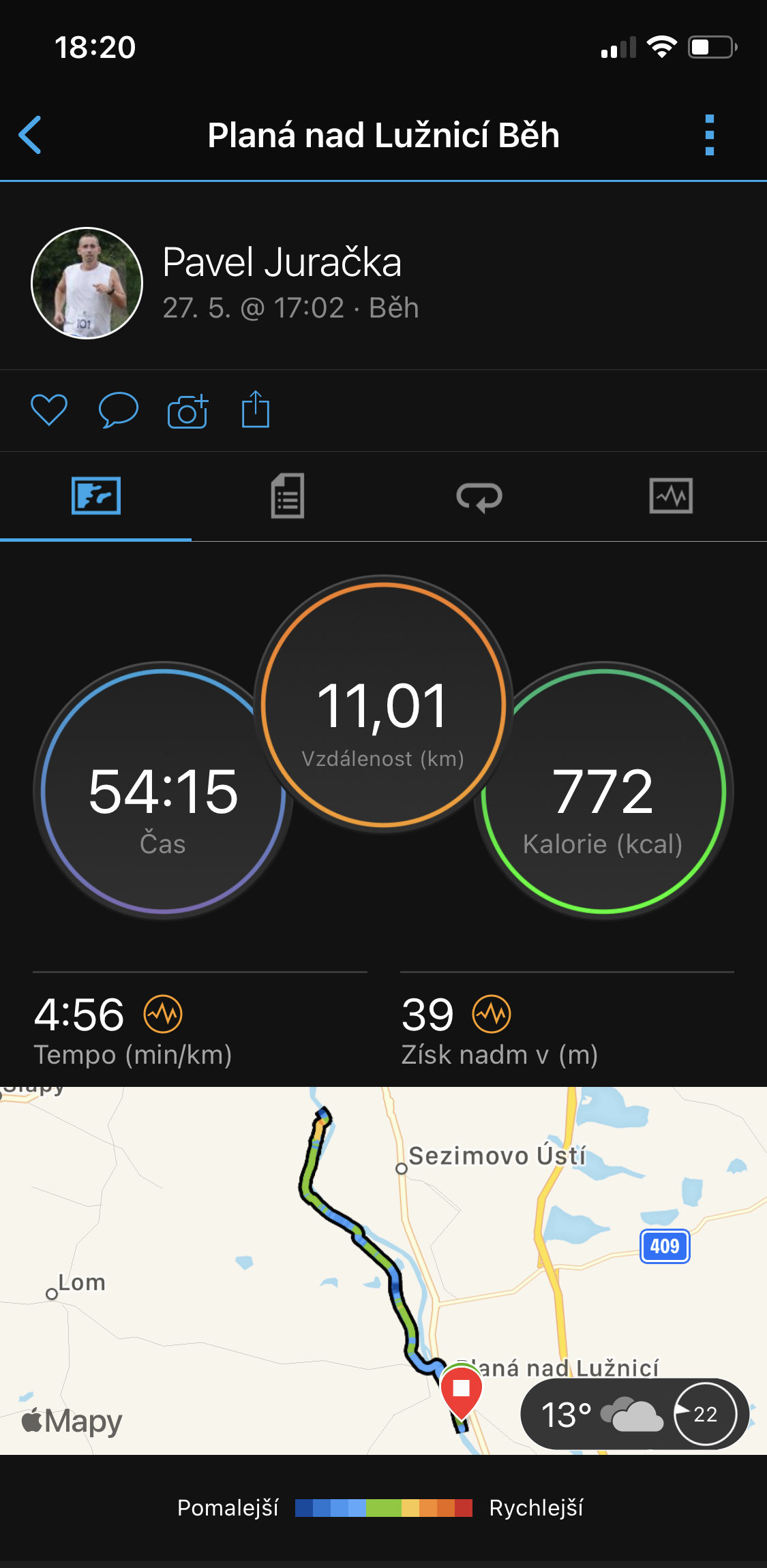Image resolution: width=767 pixels, height=1568 pixels.
Task: Tap the Tempo 4:56 info icon
Action: 163,1014
